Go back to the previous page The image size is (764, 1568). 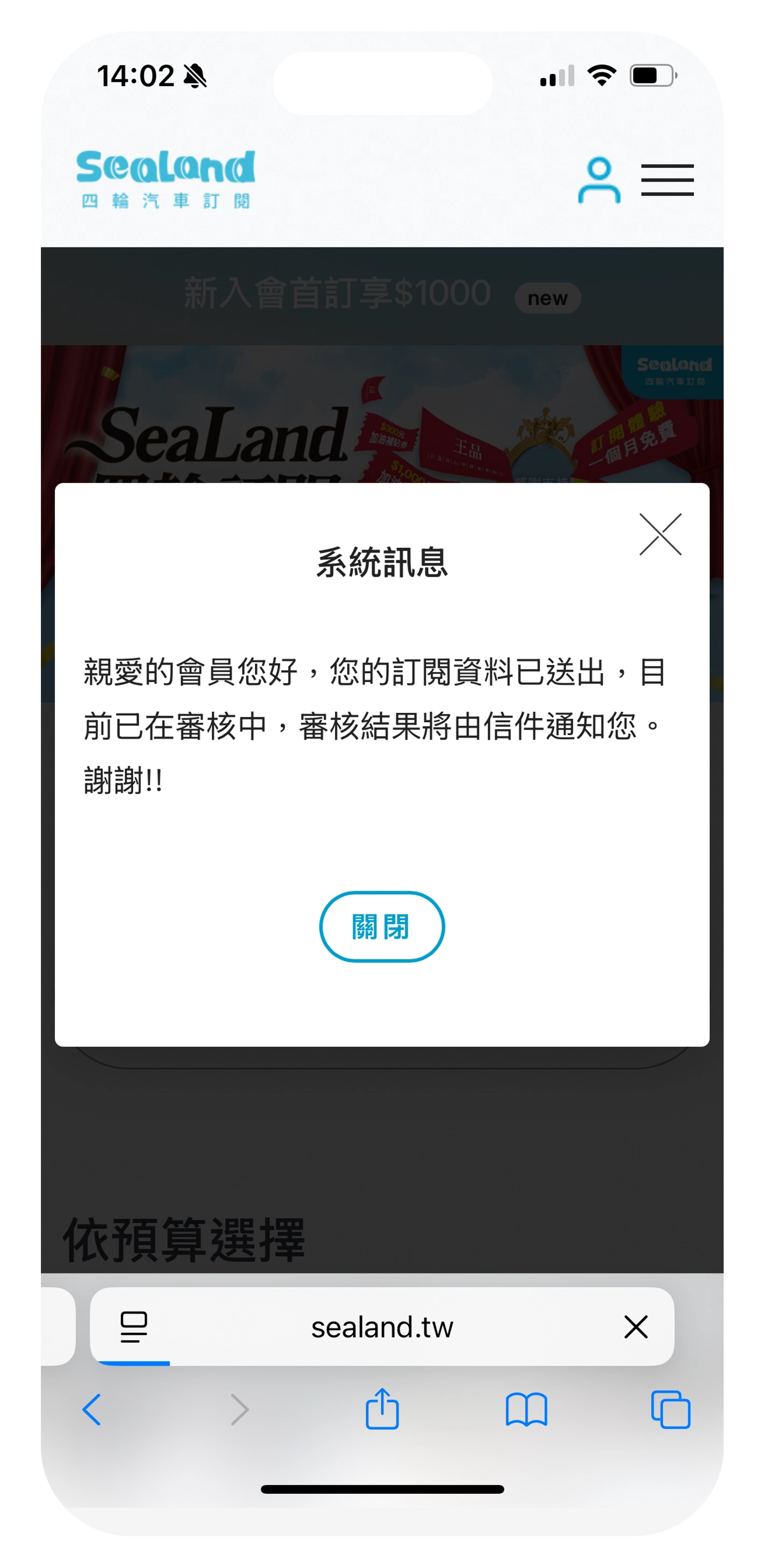pos(92,1410)
